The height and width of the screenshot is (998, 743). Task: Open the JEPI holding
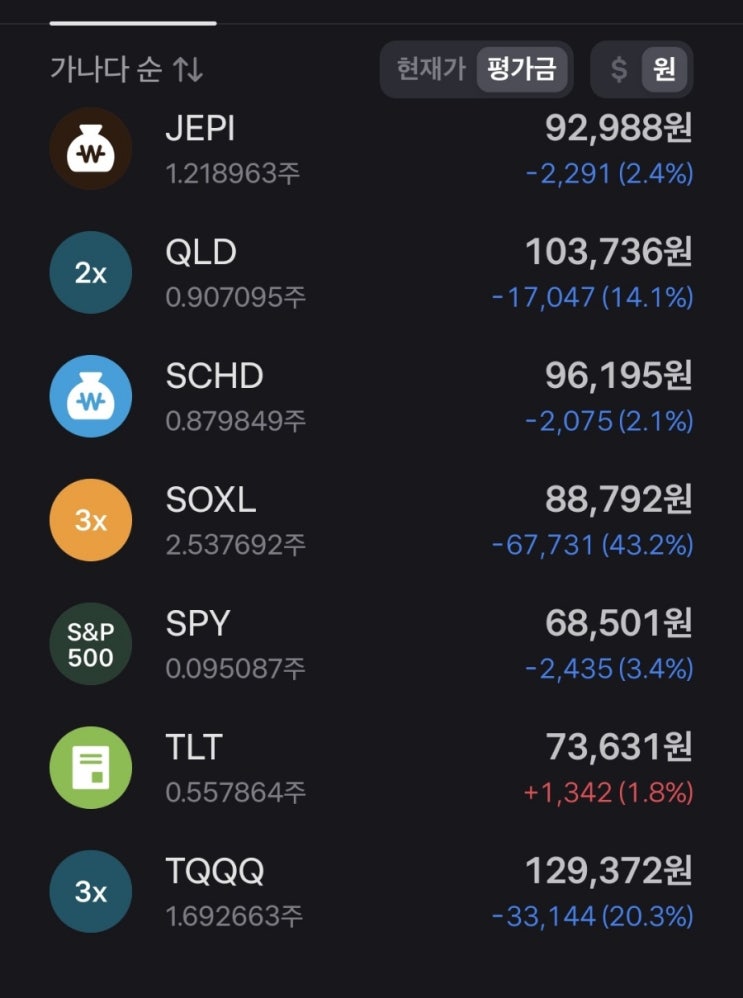pos(371,149)
